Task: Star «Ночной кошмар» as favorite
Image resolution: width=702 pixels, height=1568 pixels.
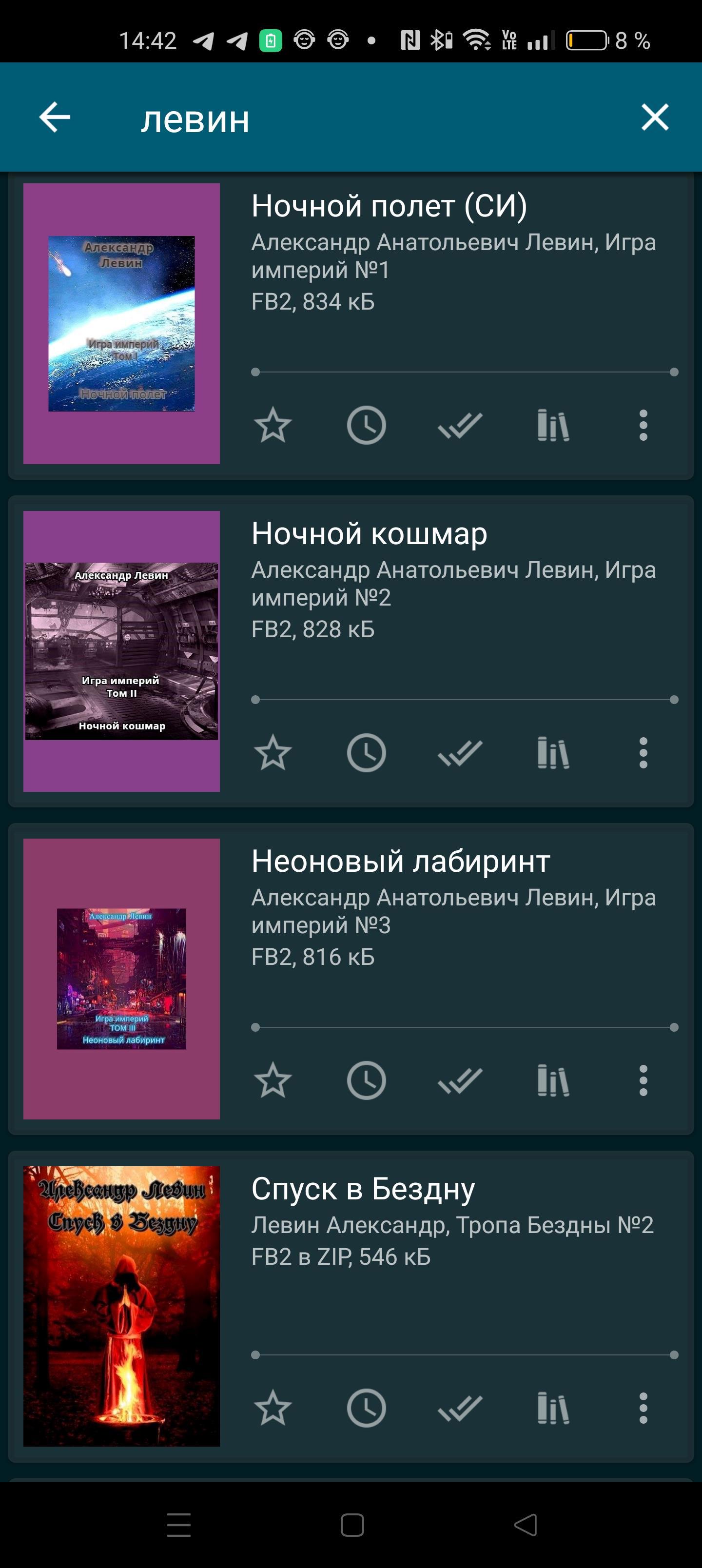Action: click(x=272, y=753)
